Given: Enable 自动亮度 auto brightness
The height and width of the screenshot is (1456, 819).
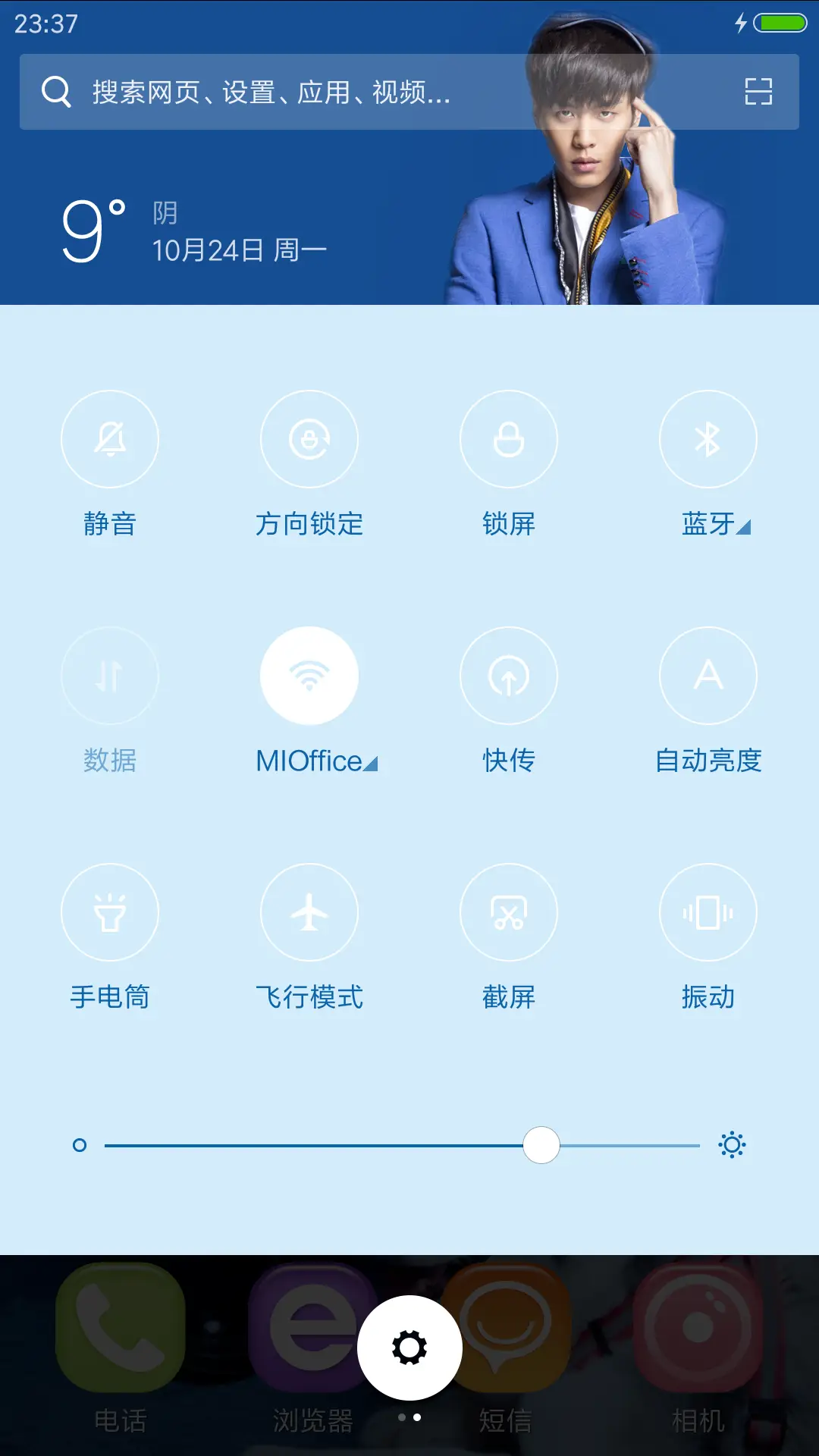Looking at the screenshot, I should click(x=708, y=676).
